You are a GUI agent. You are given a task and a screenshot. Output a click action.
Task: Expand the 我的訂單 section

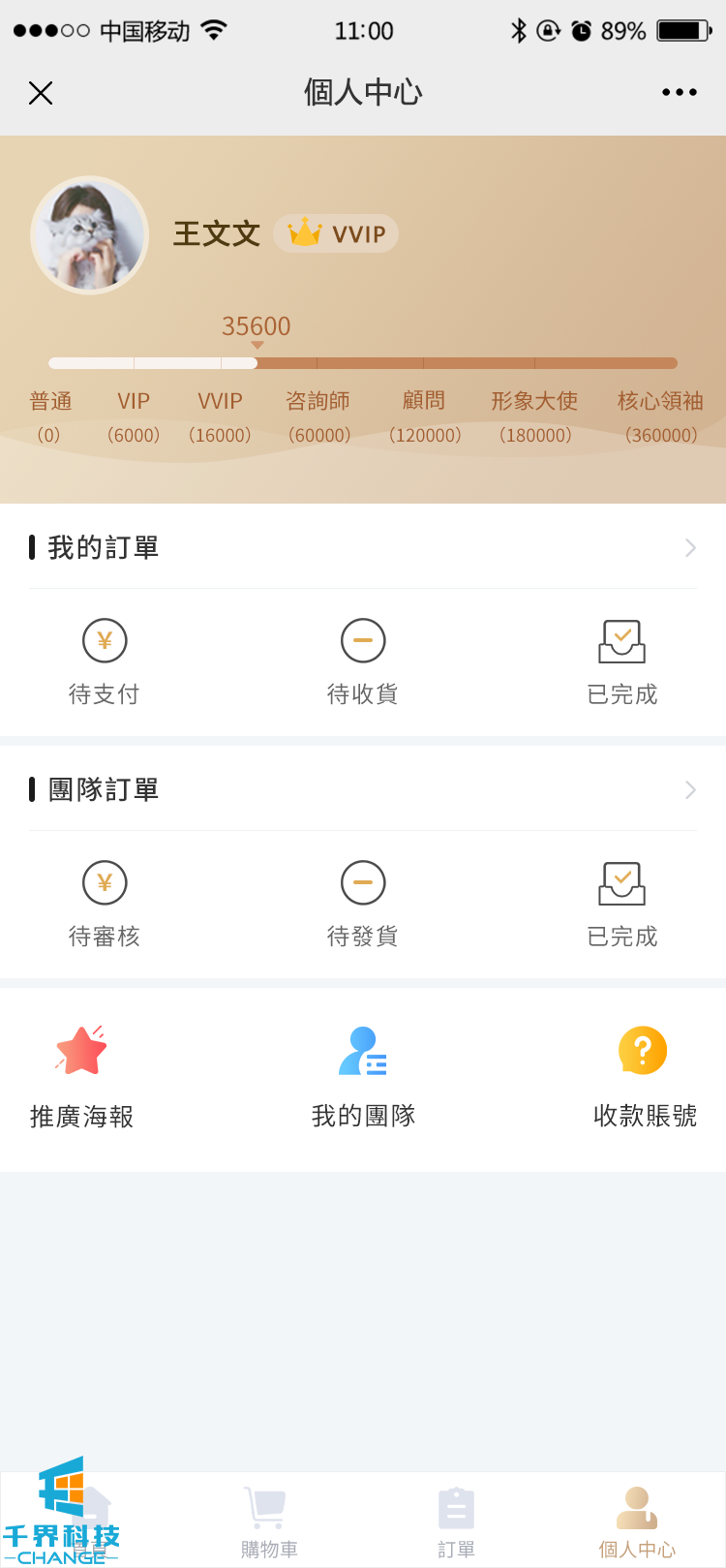click(689, 548)
